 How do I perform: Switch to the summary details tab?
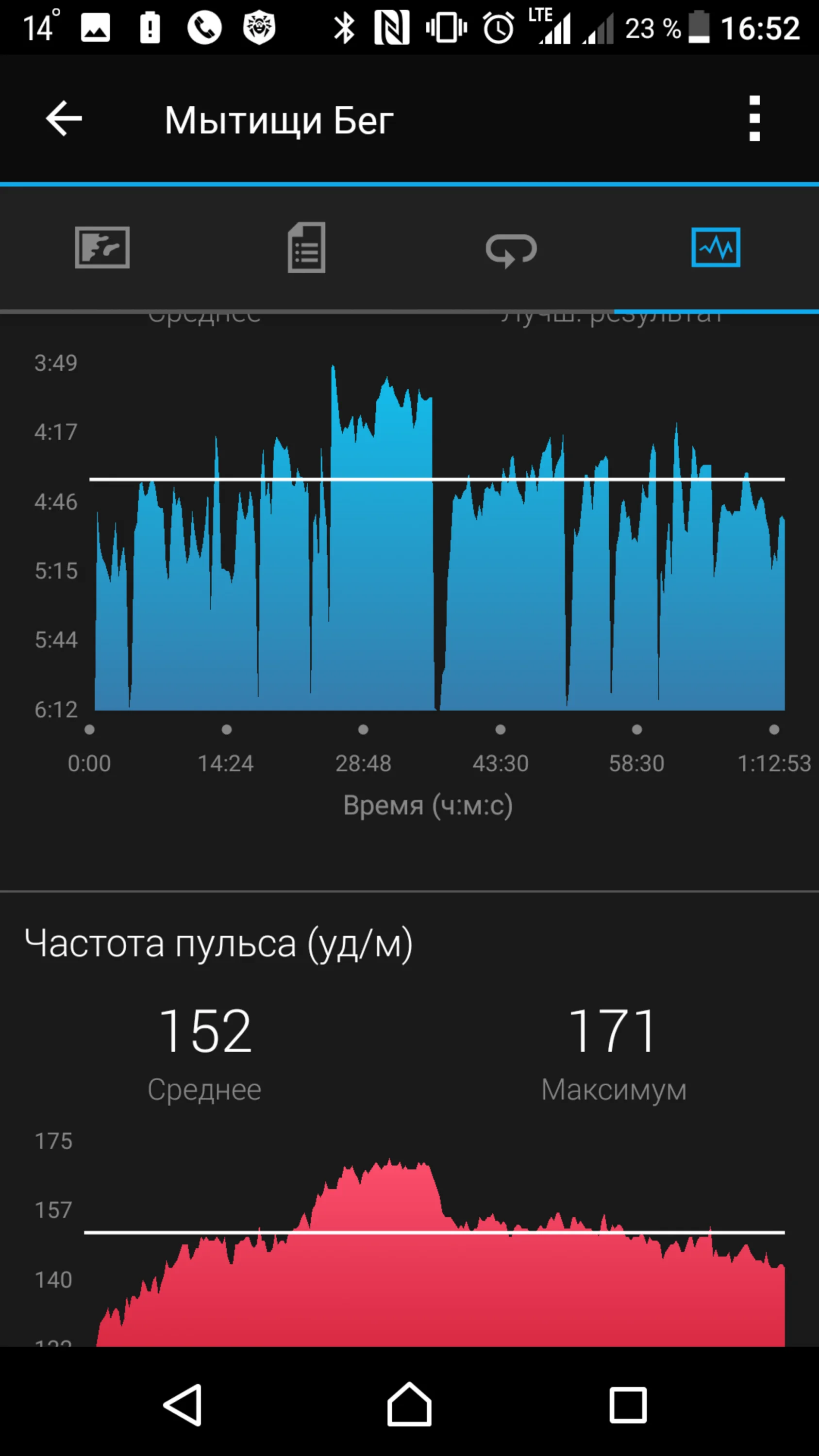tap(306, 248)
